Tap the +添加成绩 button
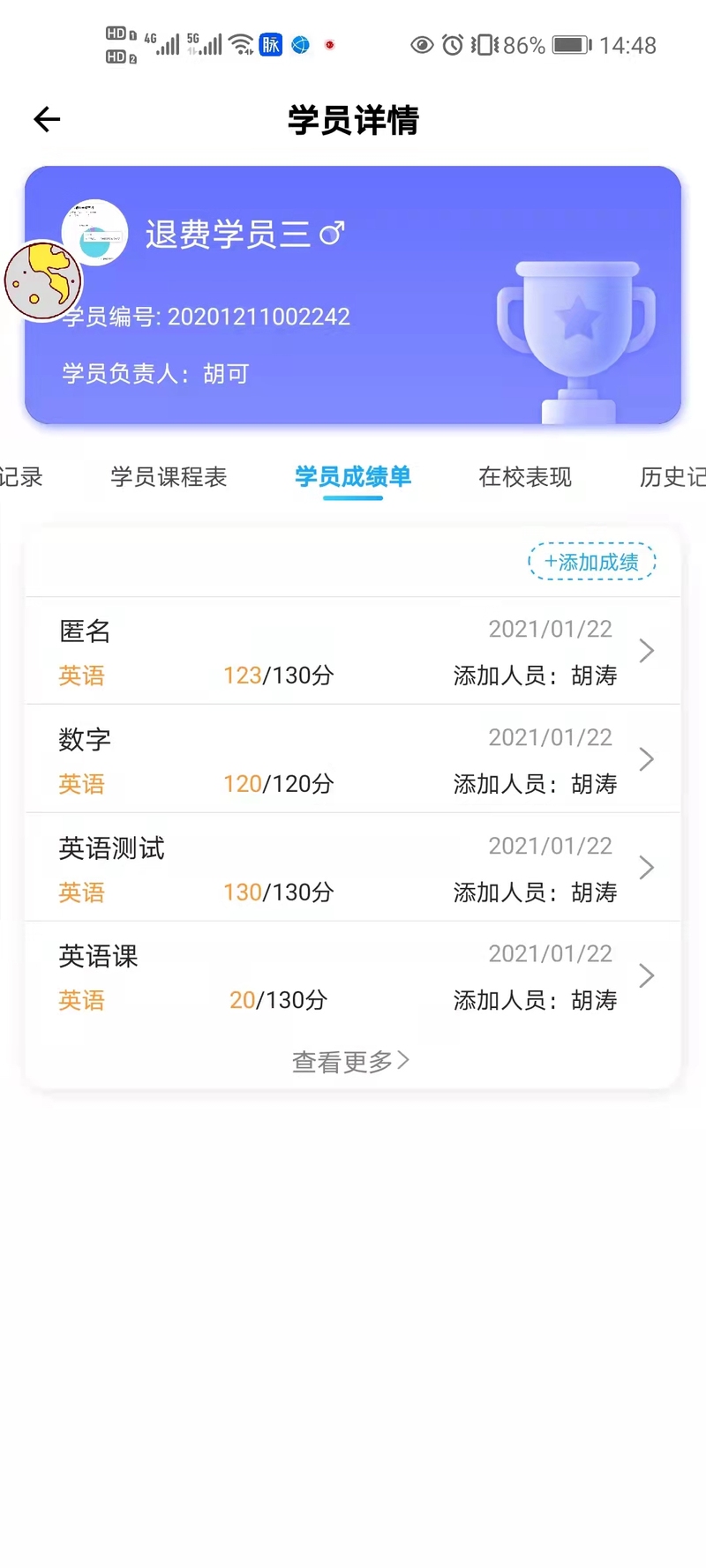This screenshot has height=1568, width=706. pos(592,562)
